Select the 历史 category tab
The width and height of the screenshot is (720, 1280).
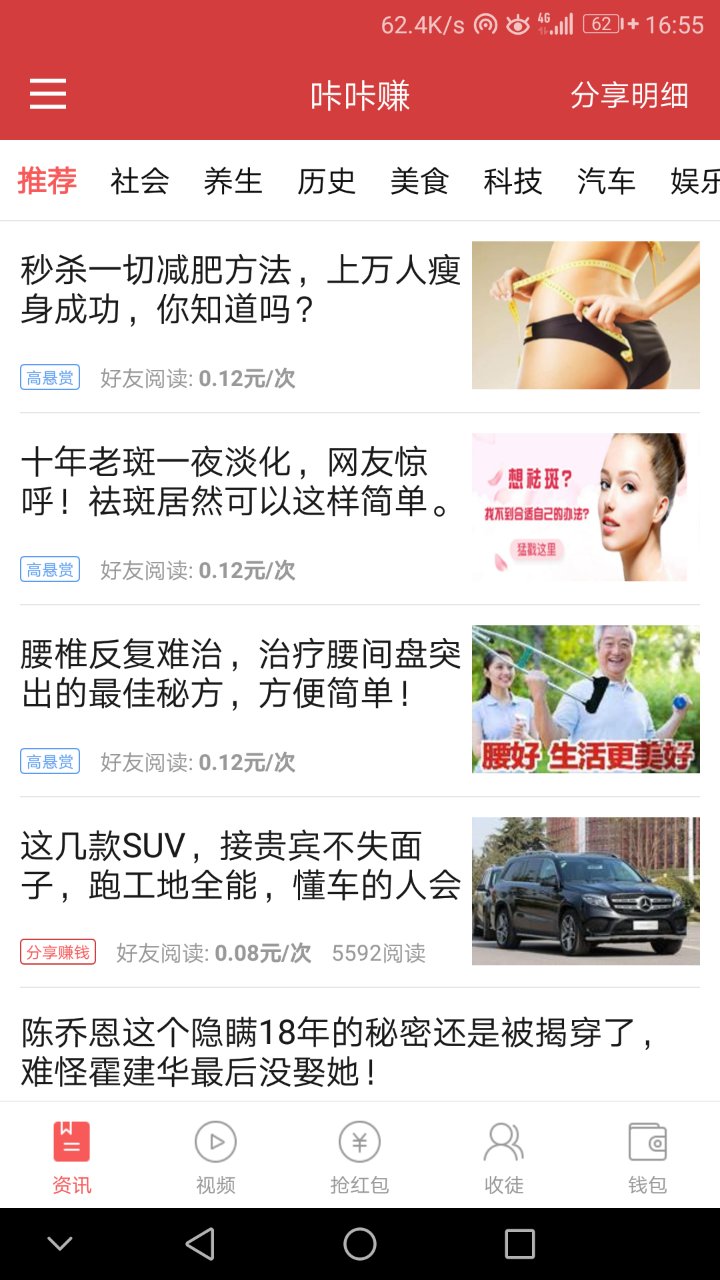(x=326, y=181)
